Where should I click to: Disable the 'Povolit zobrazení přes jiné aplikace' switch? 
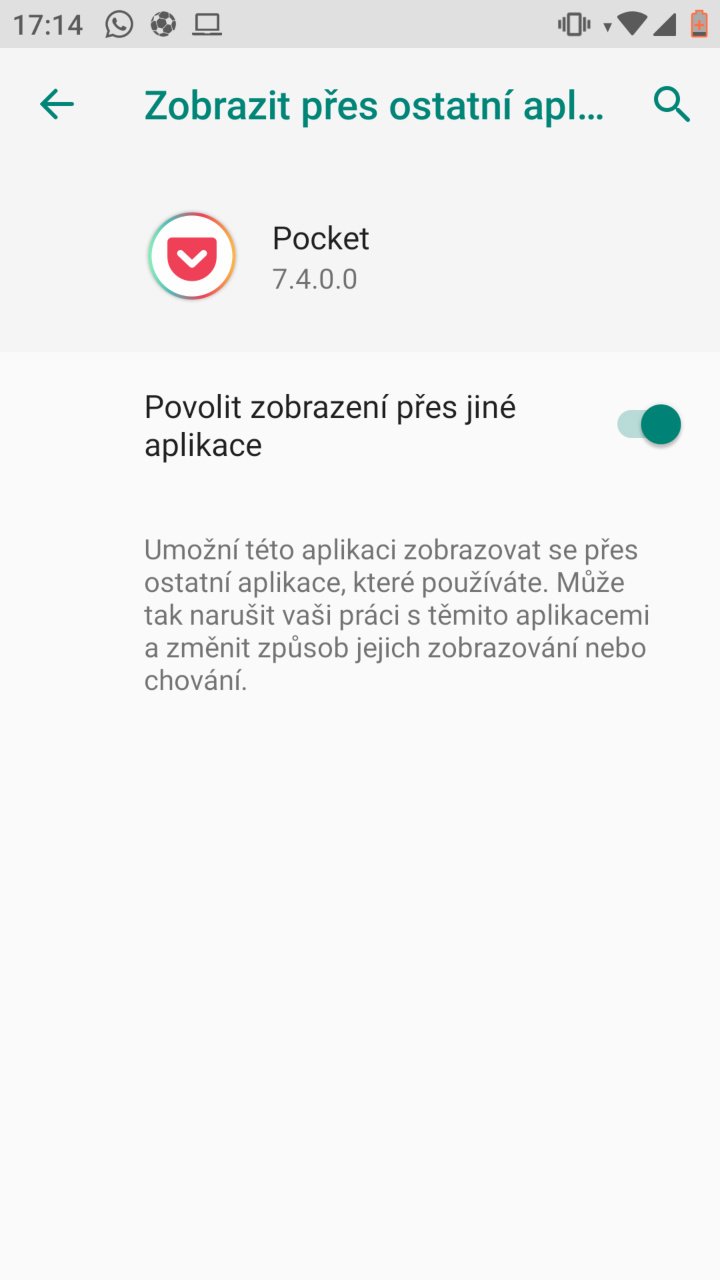649,425
